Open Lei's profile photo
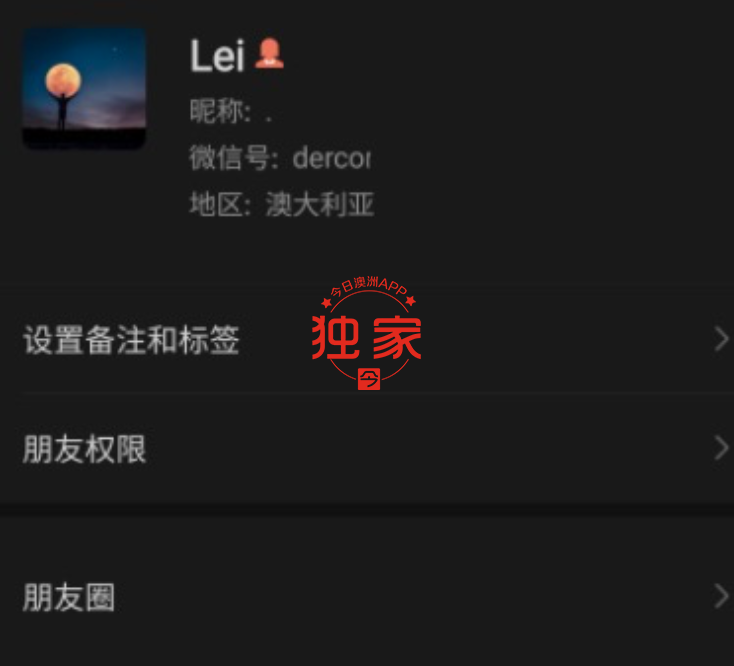 coord(84,89)
